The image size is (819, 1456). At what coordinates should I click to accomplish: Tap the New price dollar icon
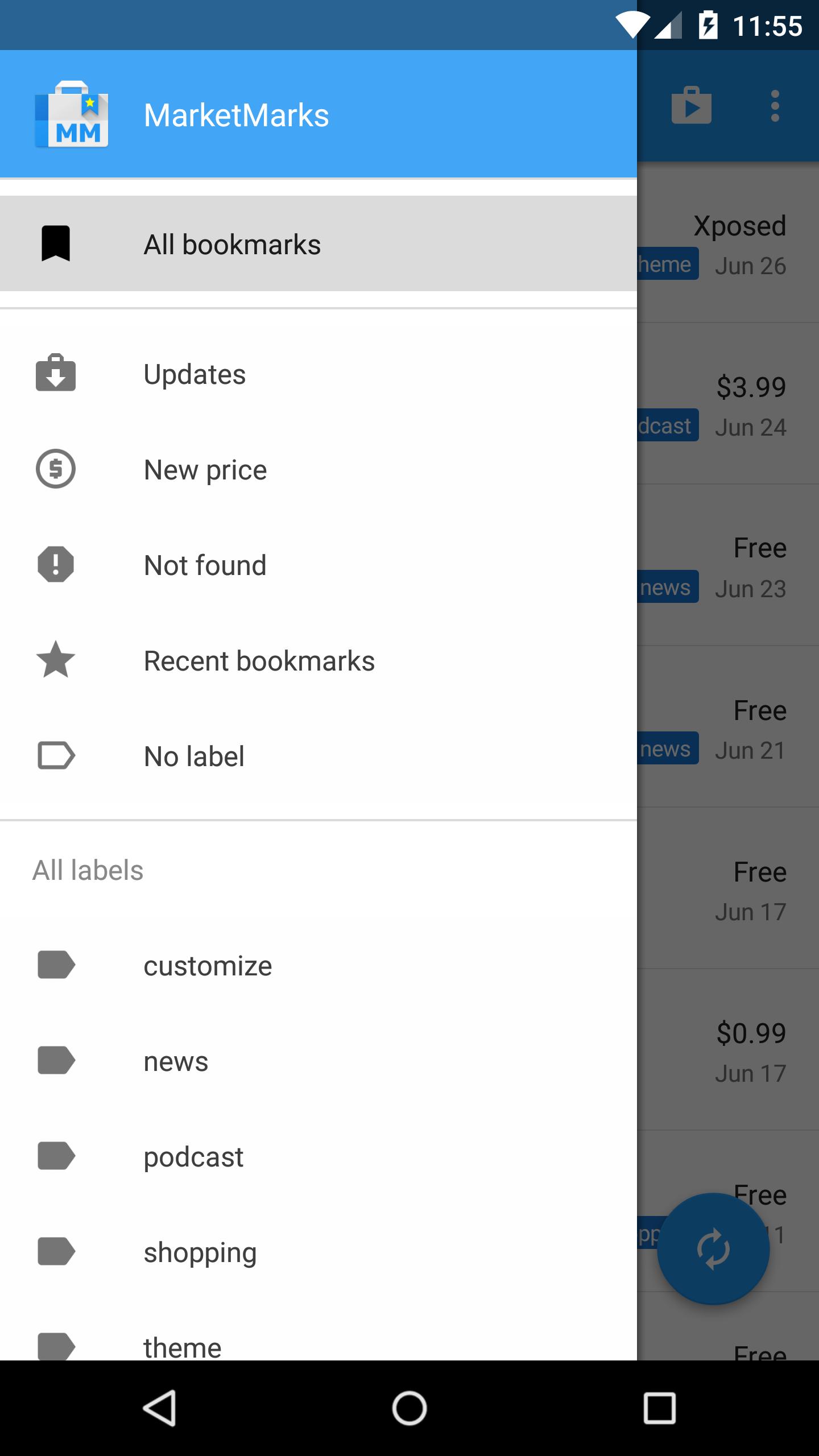[56, 469]
